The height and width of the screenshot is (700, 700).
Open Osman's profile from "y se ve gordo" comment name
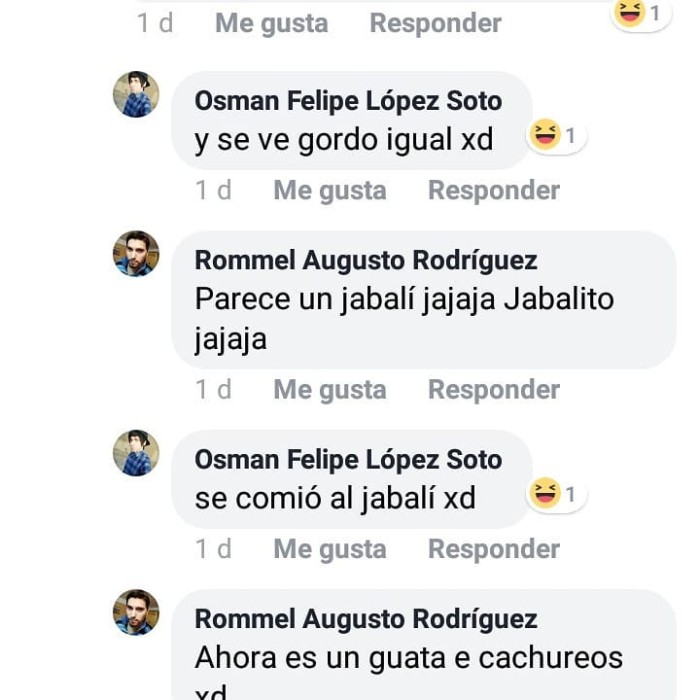(x=347, y=100)
